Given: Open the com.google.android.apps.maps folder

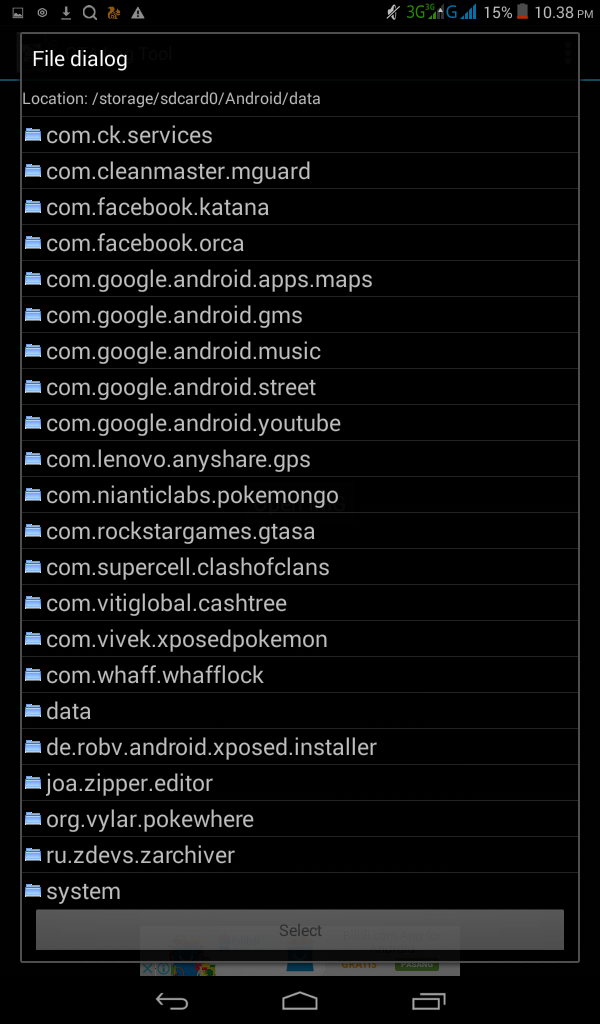Looking at the screenshot, I should (209, 279).
